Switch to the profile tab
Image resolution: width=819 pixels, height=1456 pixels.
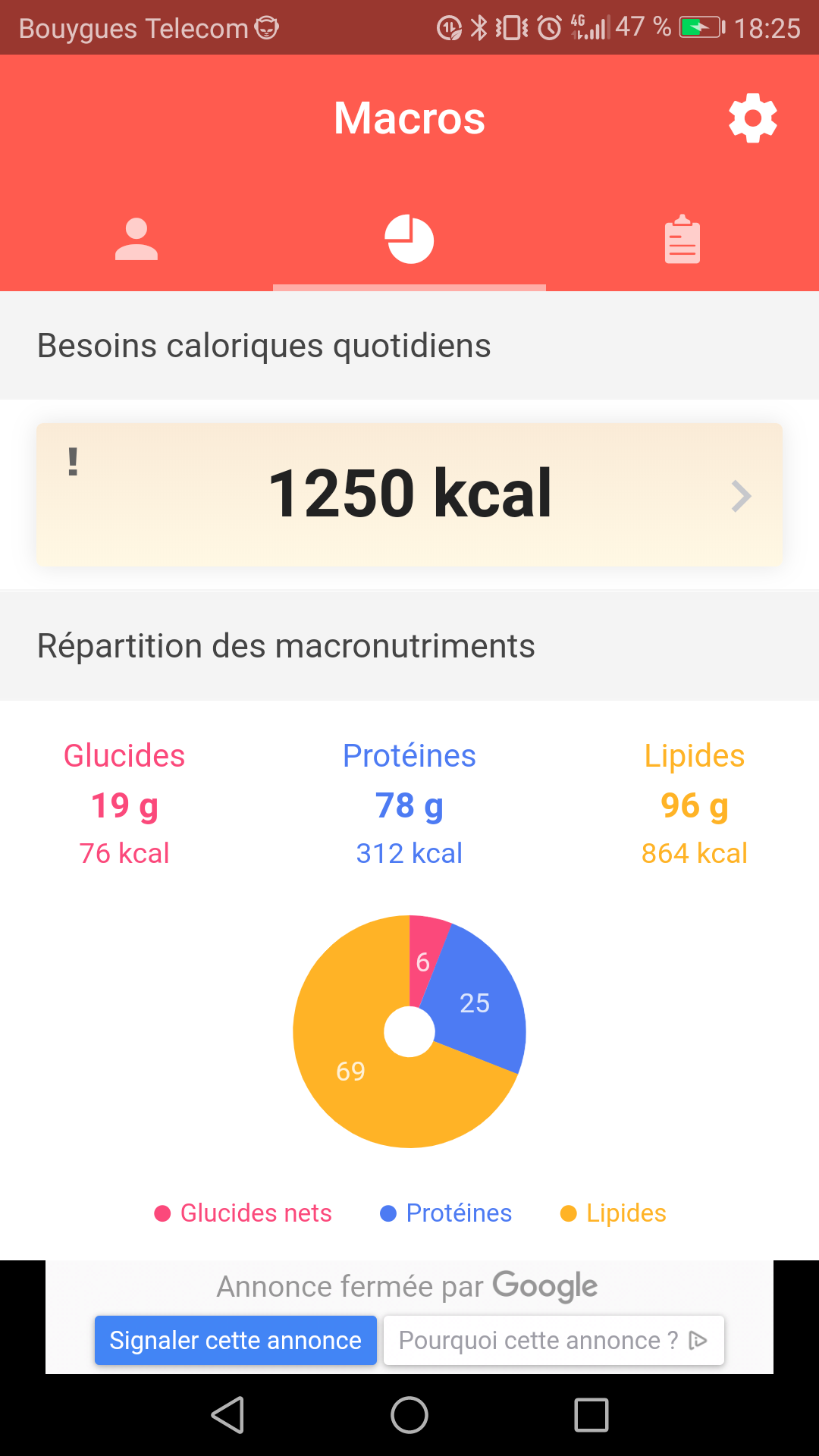coord(136,240)
